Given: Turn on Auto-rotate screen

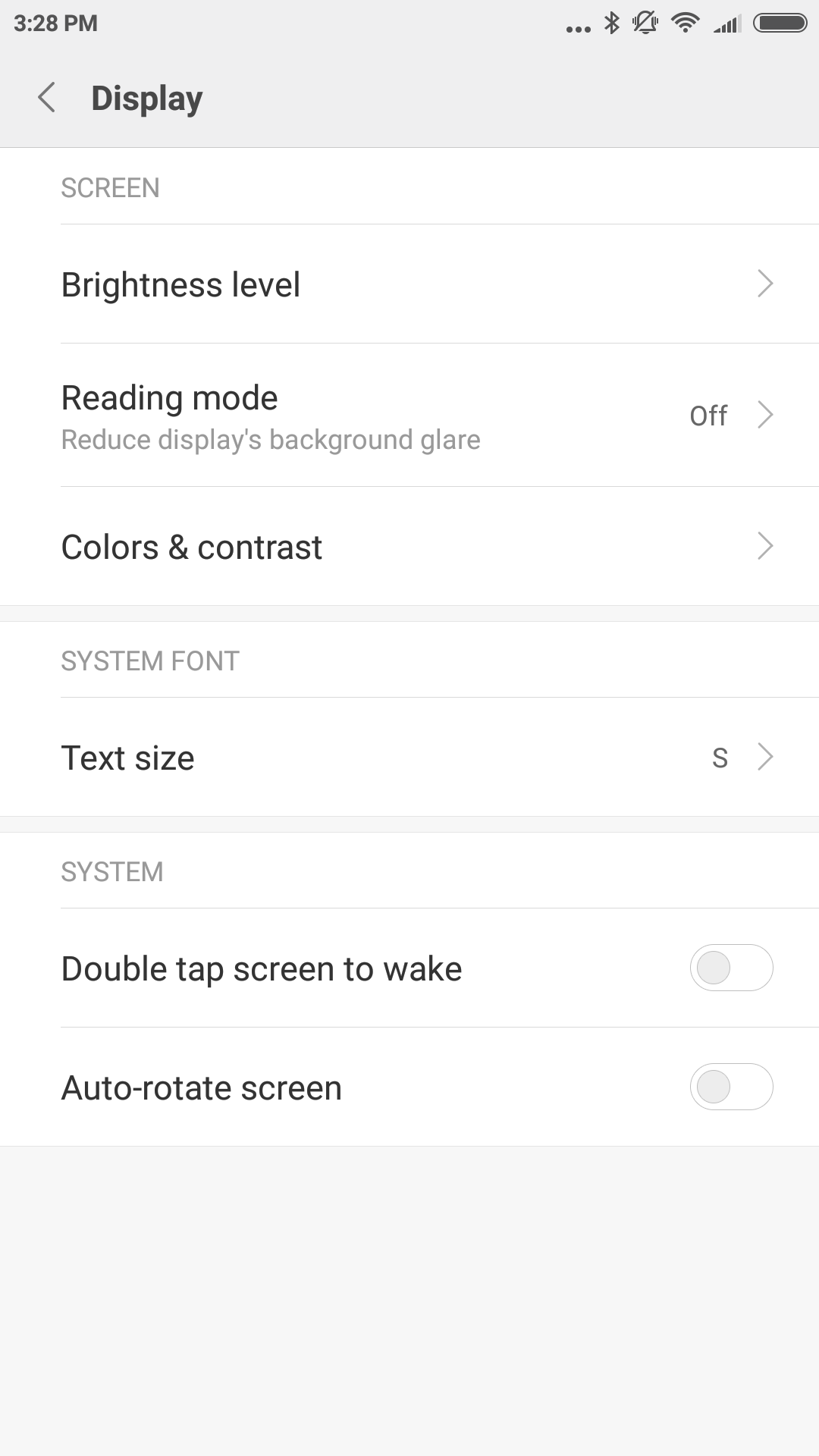Looking at the screenshot, I should pyautogui.click(x=731, y=1087).
